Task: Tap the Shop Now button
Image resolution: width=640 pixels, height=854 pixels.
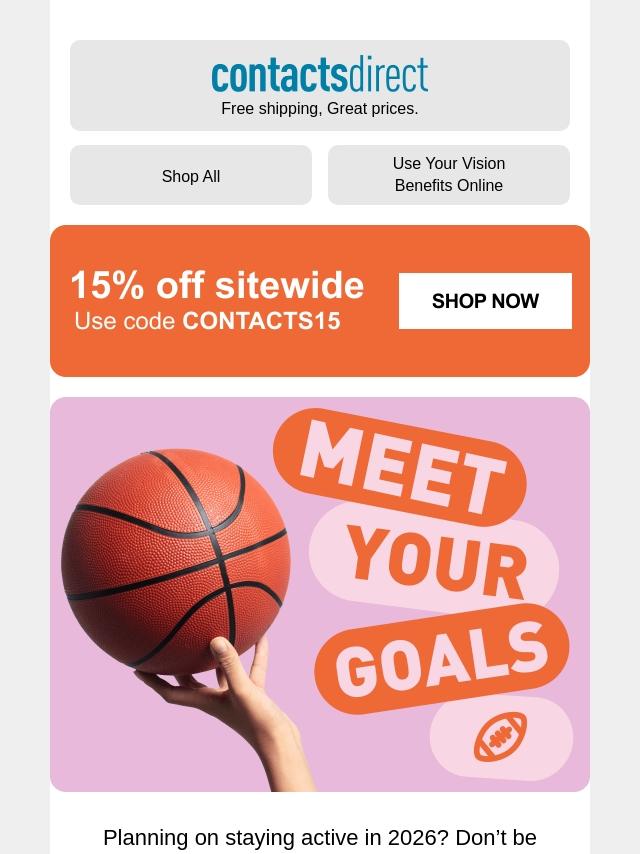Action: [x=485, y=301]
